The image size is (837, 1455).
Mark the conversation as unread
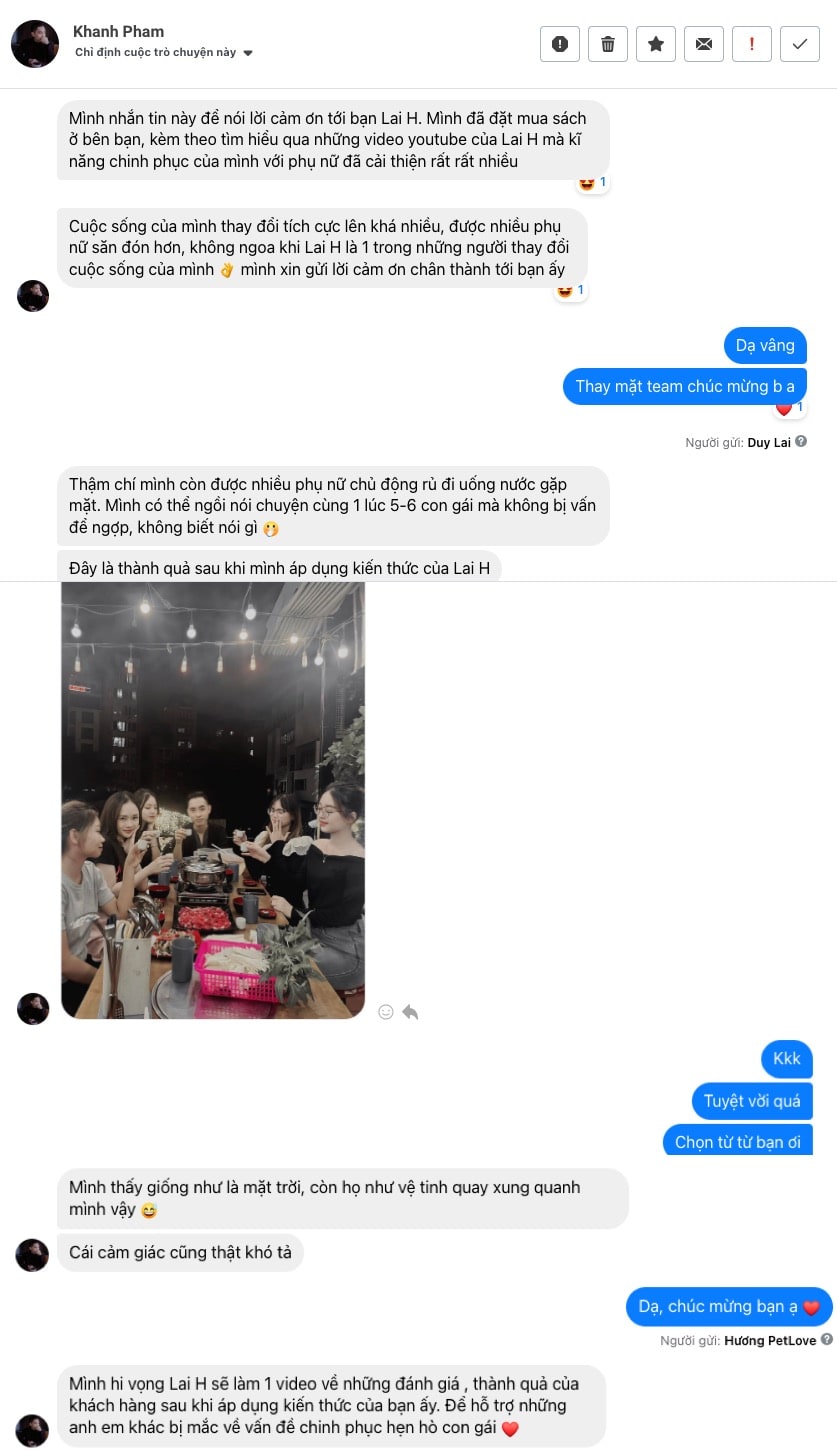pos(704,44)
